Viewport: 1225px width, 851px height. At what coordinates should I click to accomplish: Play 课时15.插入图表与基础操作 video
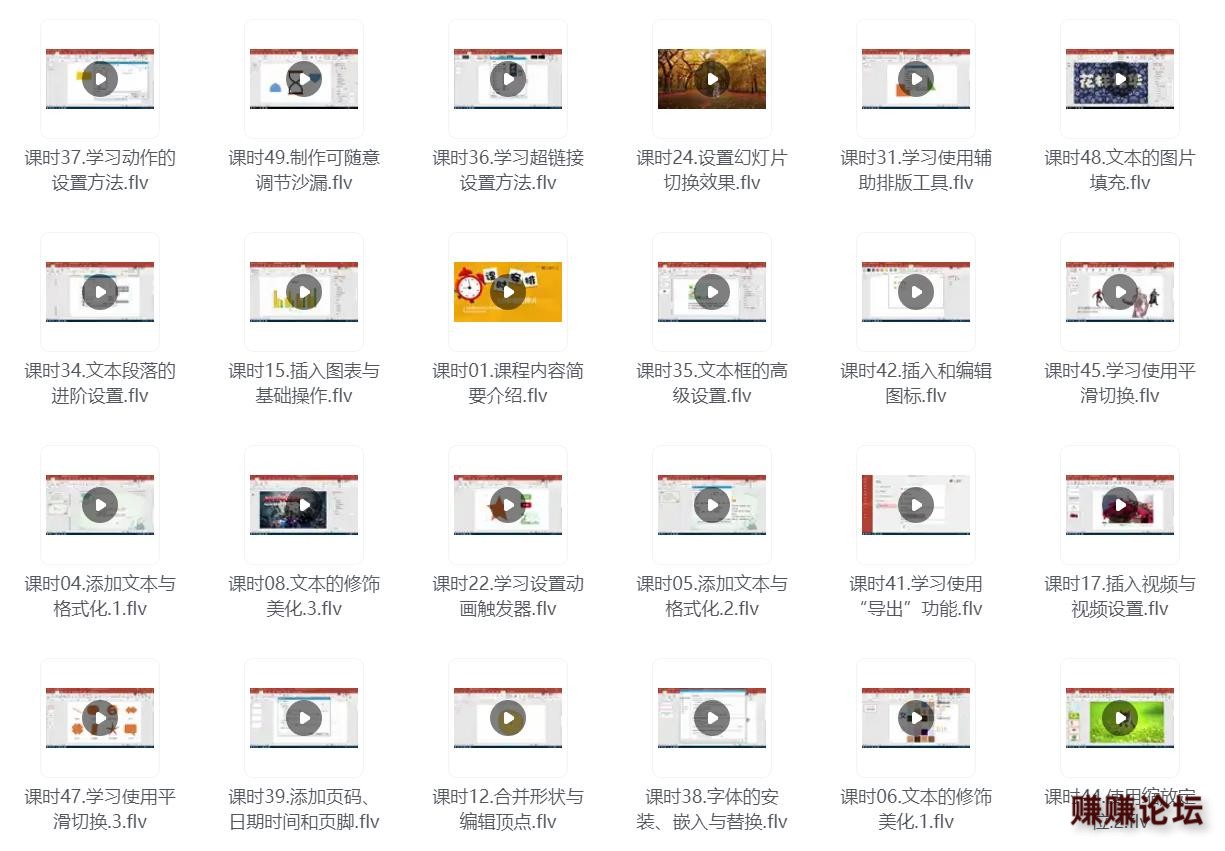click(x=304, y=292)
